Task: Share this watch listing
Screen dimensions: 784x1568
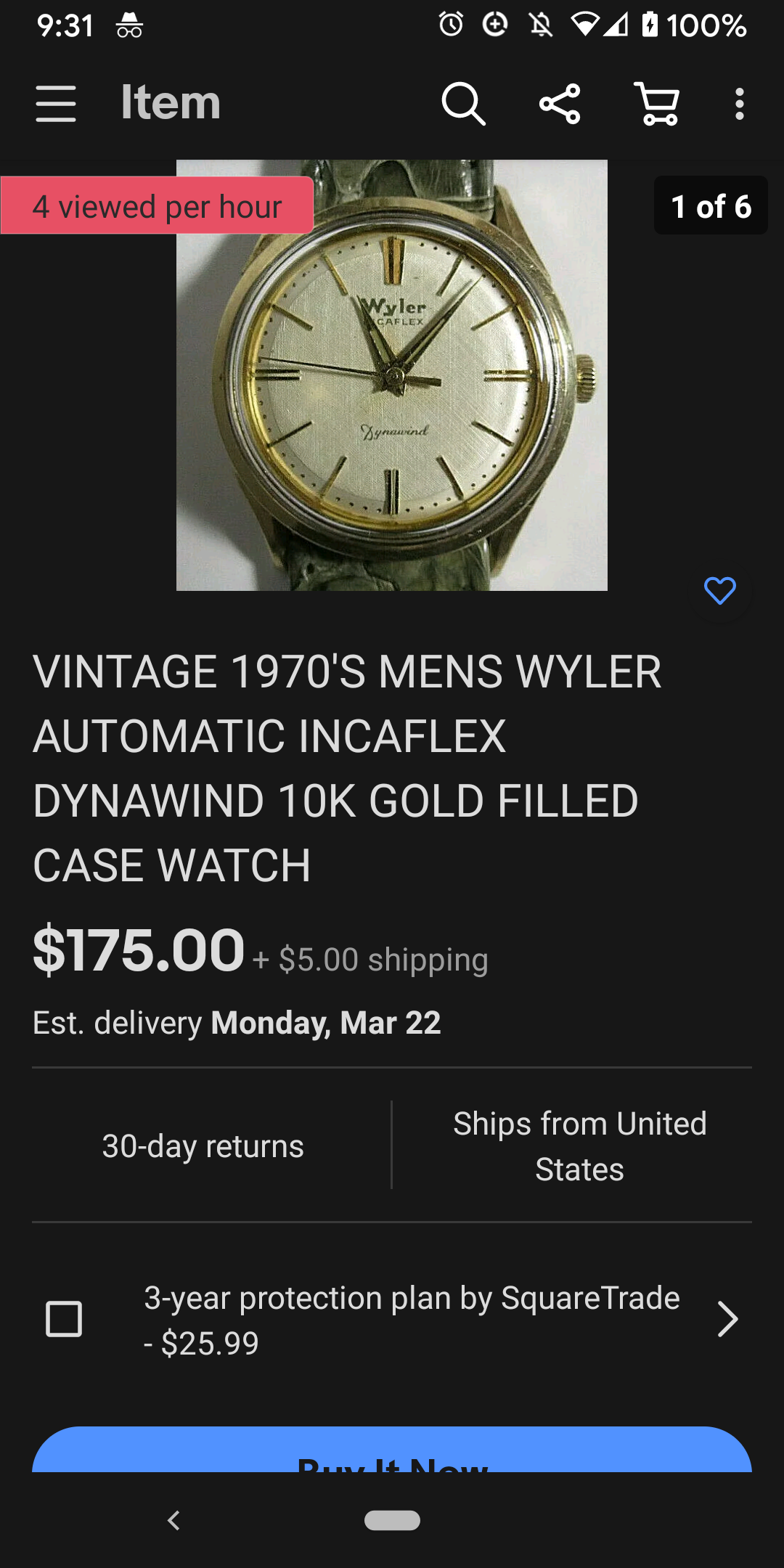Action: point(560,104)
